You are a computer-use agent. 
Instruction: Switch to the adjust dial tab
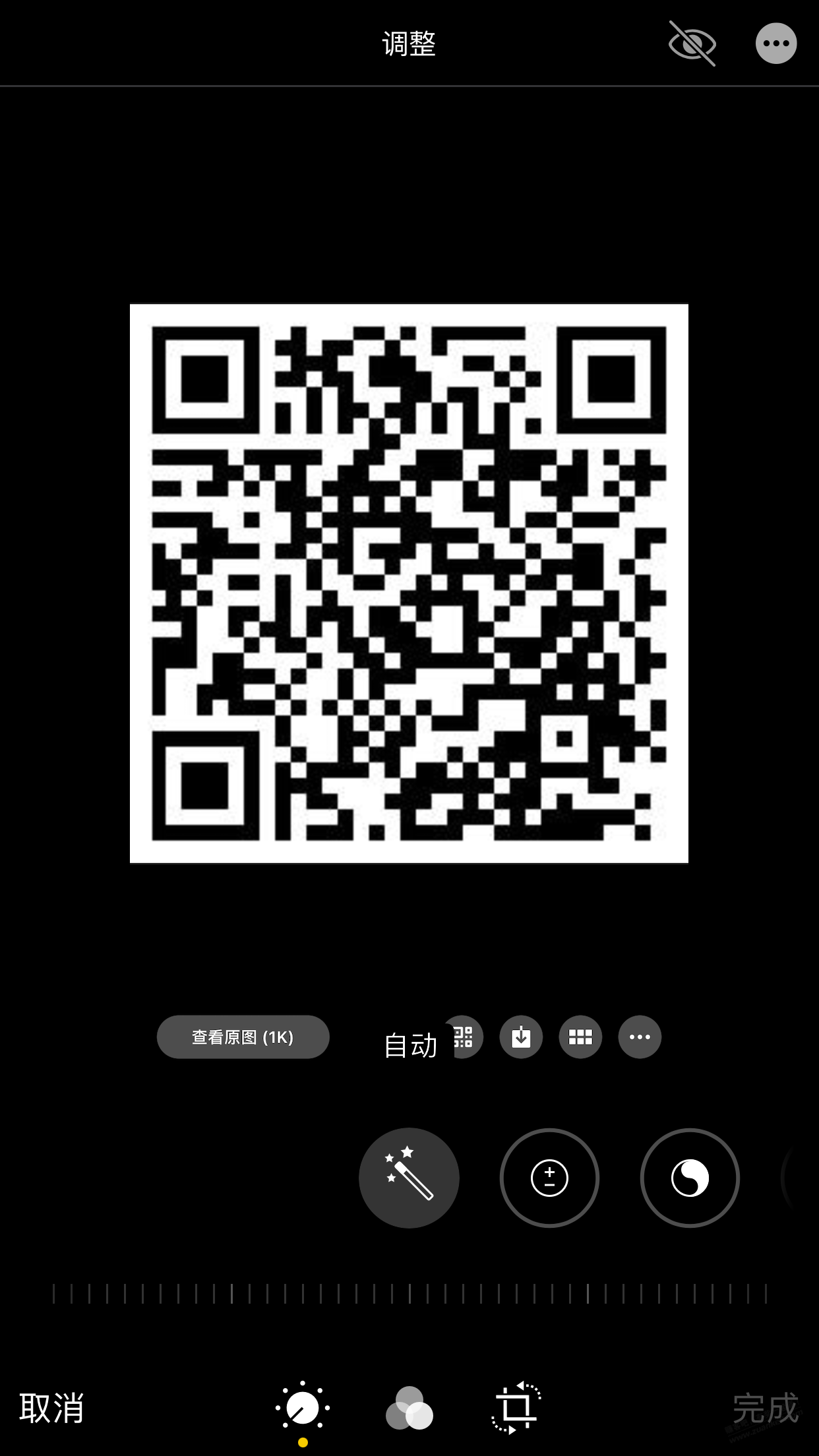pyautogui.click(x=303, y=1408)
